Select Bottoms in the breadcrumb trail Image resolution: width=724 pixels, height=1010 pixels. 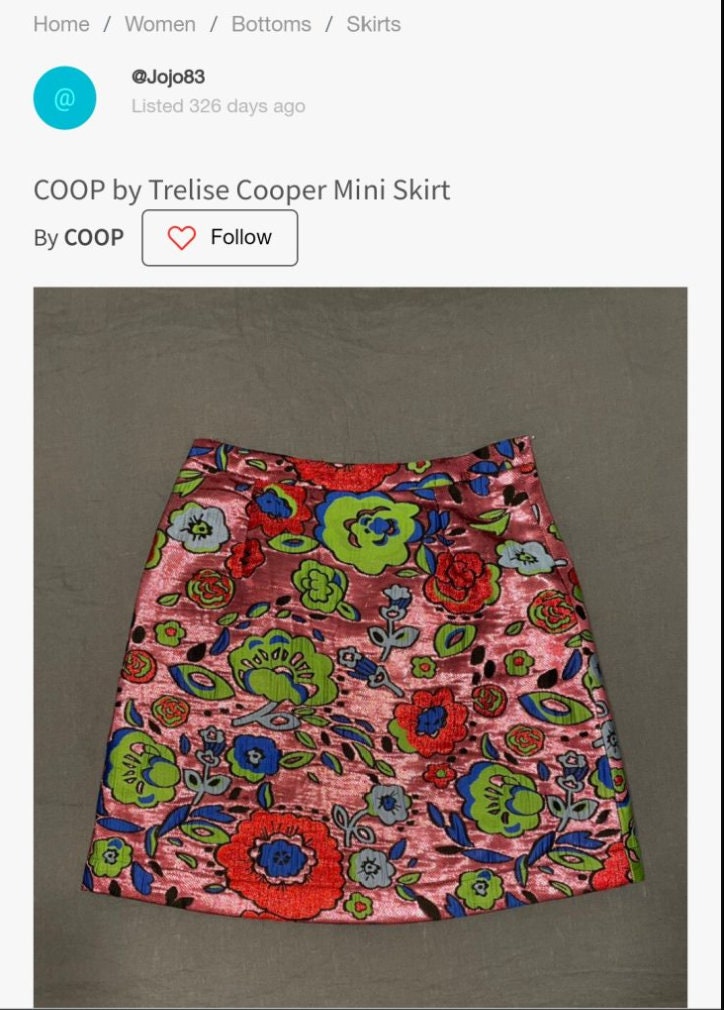coord(271,24)
